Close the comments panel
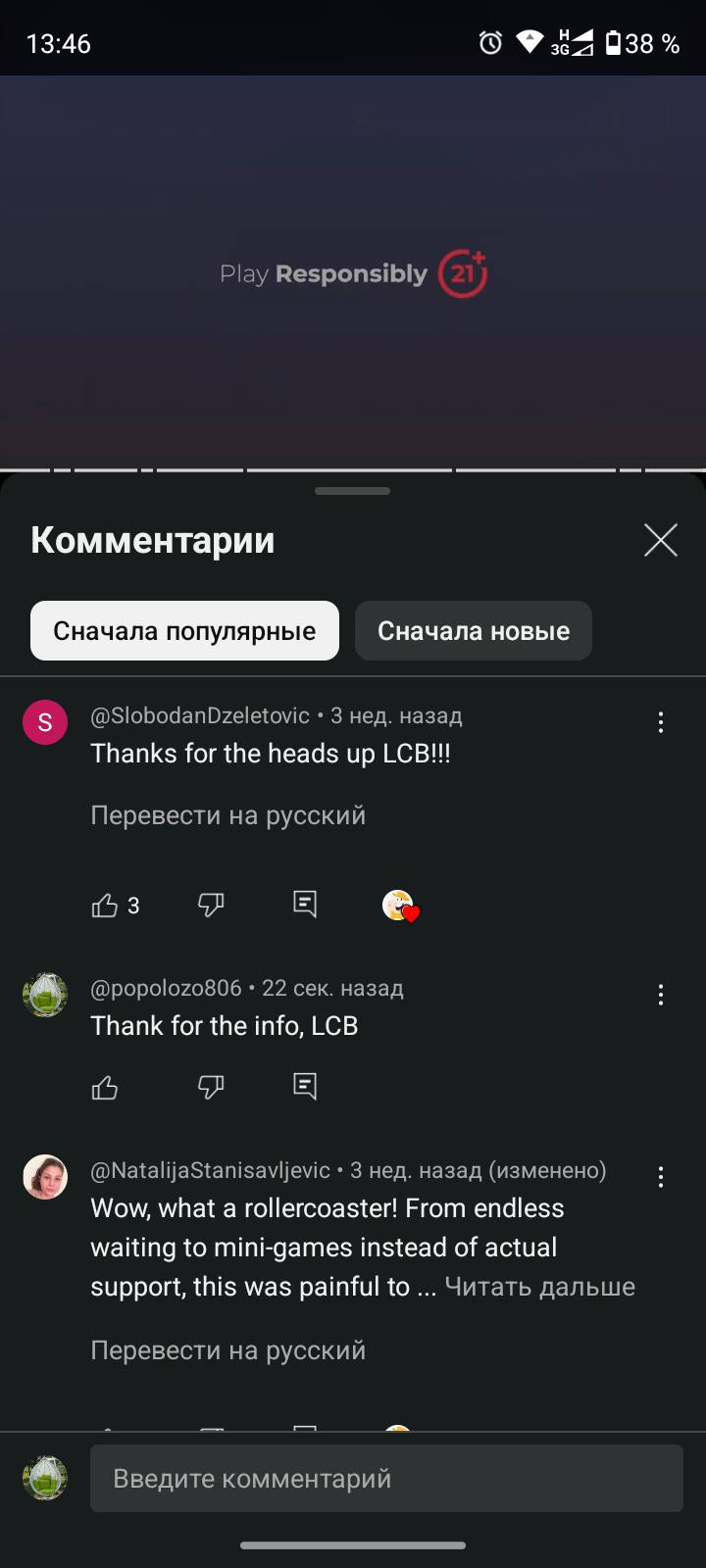This screenshot has height=1568, width=706. click(x=660, y=540)
